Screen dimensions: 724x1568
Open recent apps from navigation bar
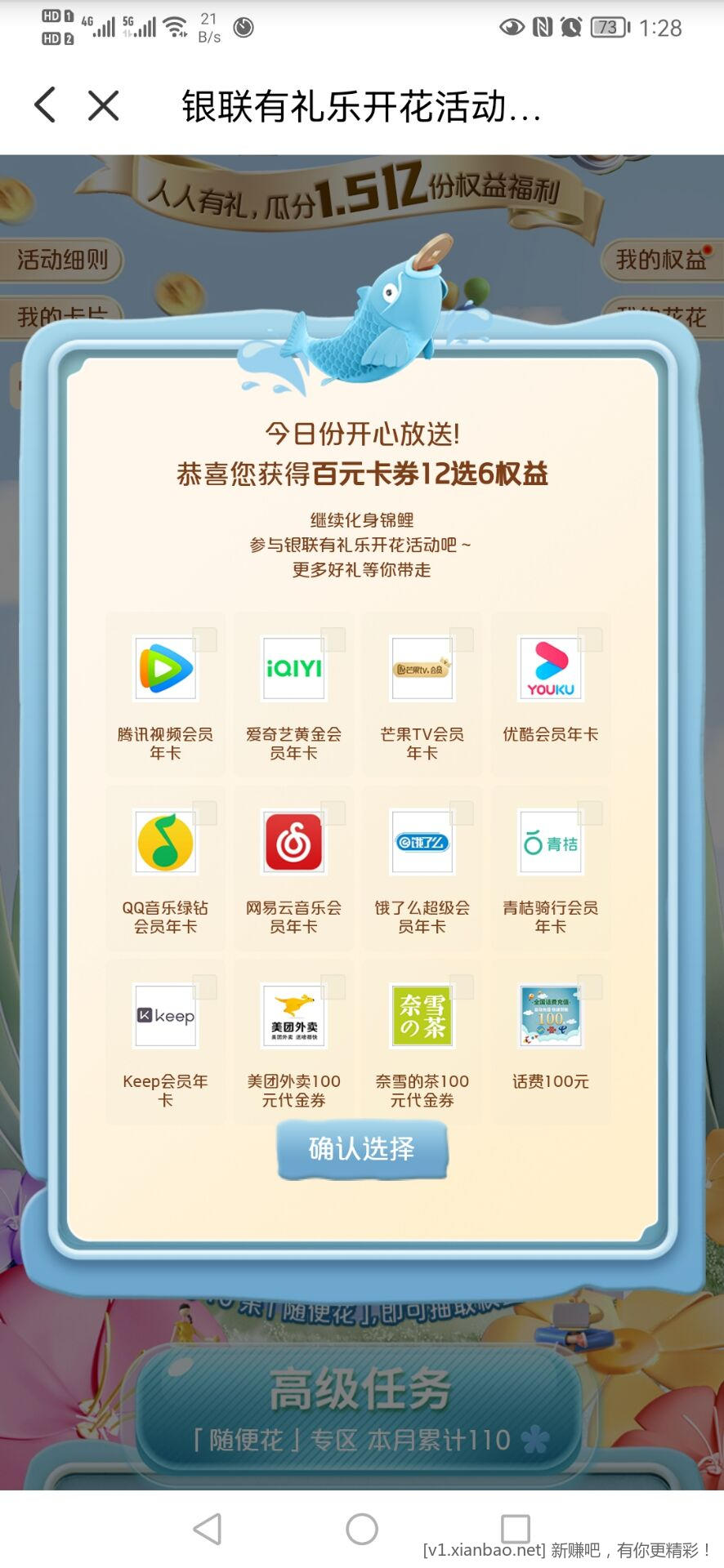pos(515,1529)
